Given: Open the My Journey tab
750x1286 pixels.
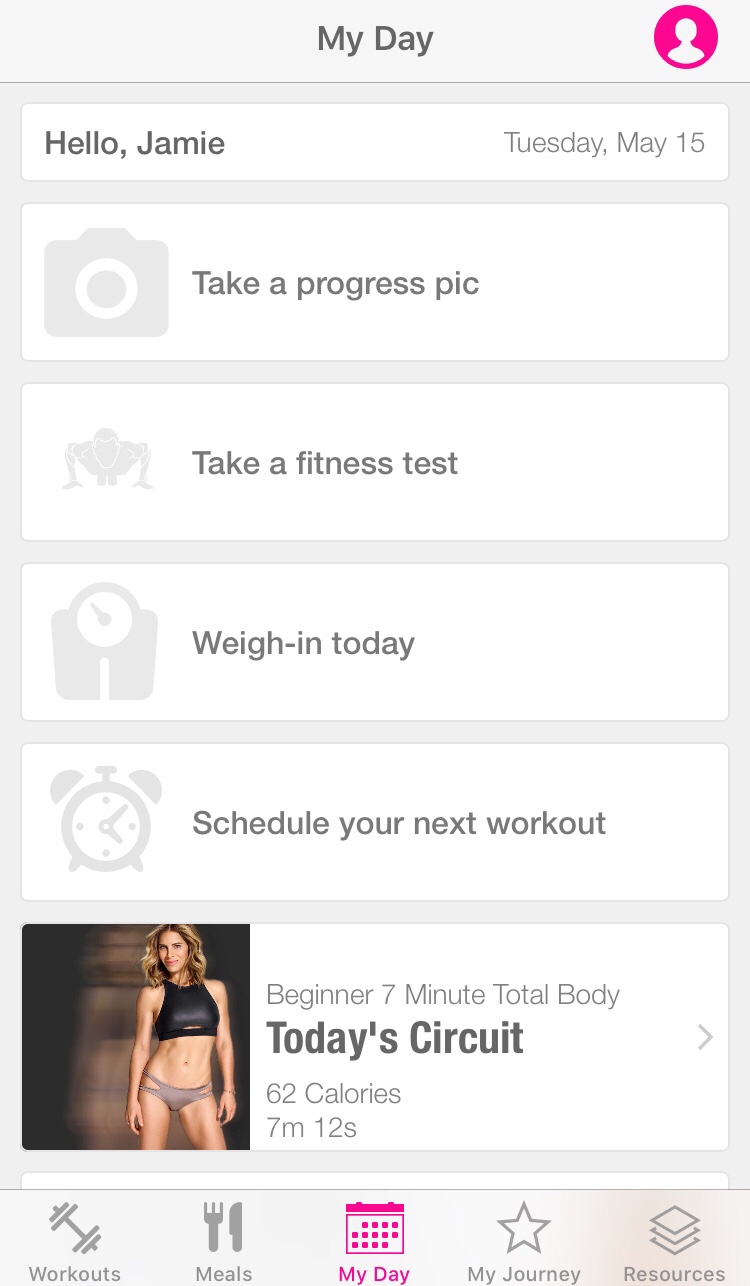Looking at the screenshot, I should click(524, 1240).
